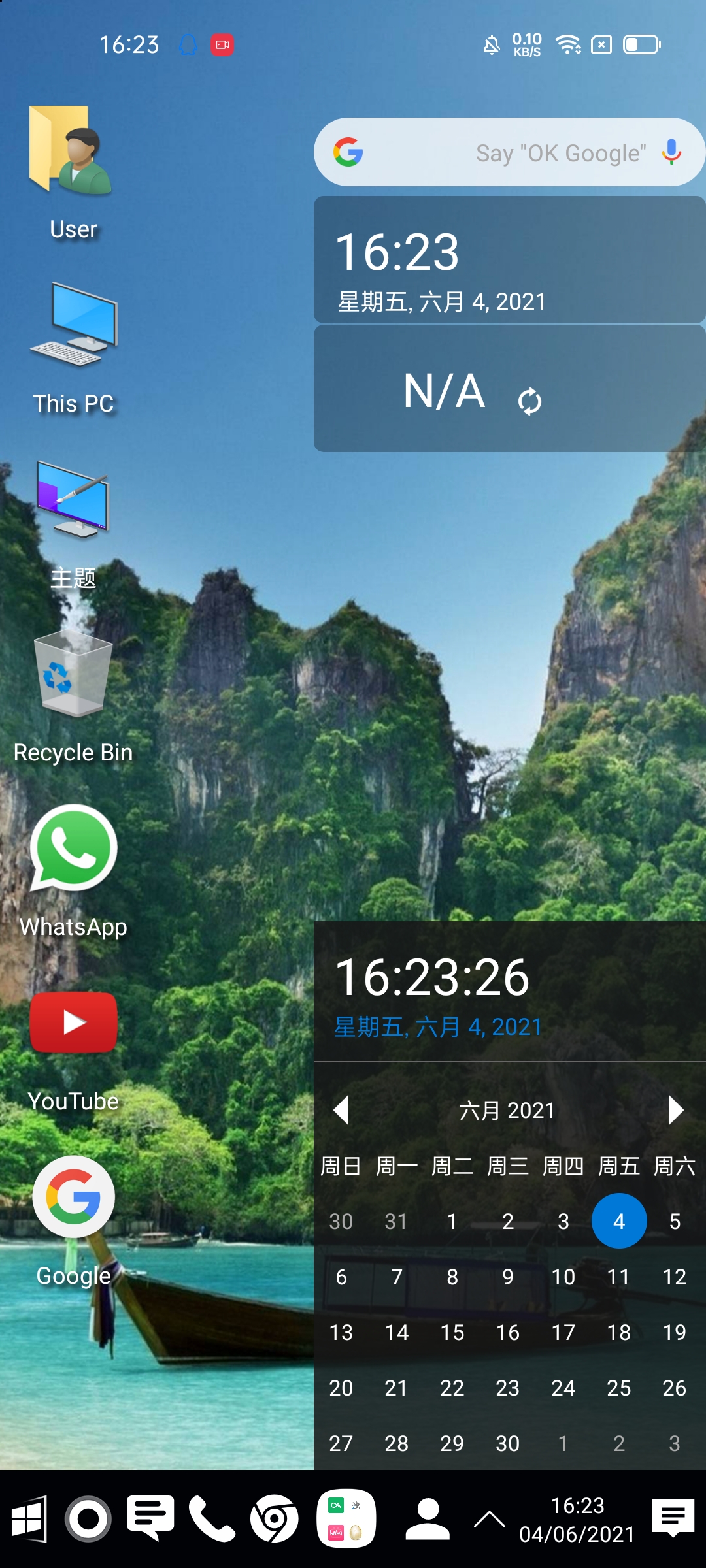Tap the Google search bar

click(497, 153)
